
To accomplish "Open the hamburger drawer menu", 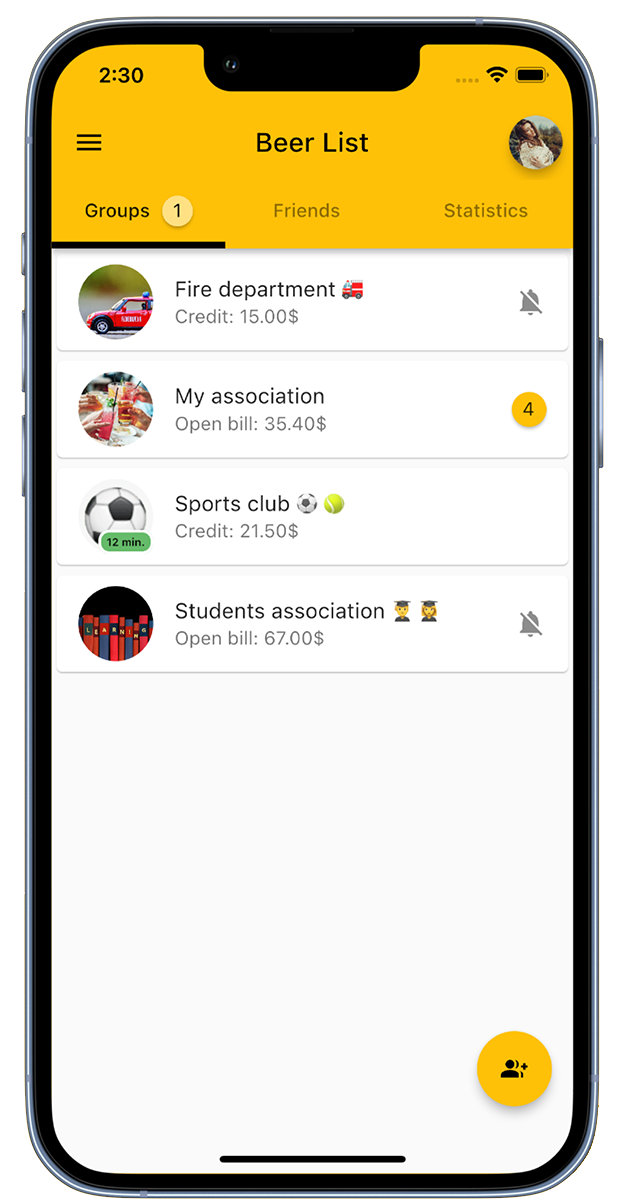I will pos(89,143).
